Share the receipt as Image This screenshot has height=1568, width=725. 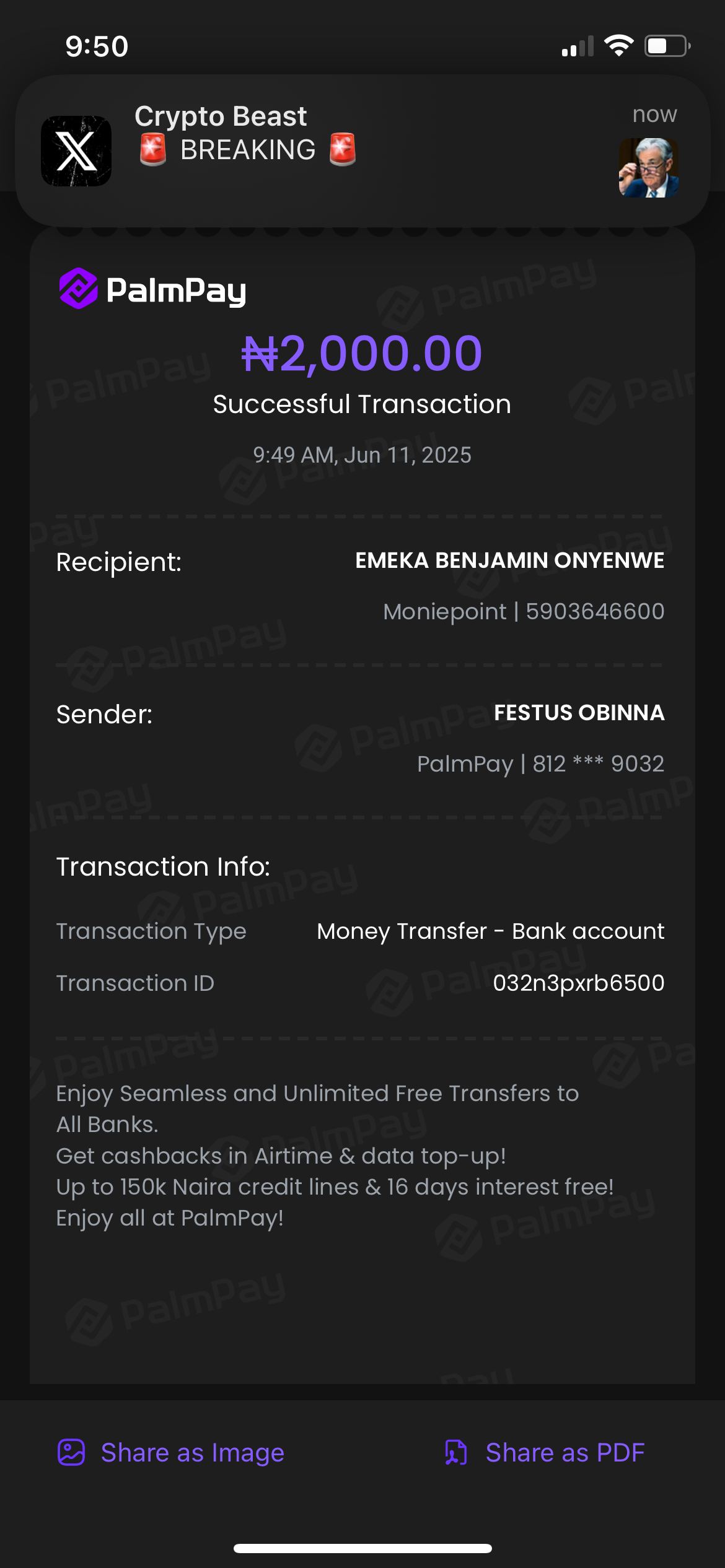click(x=171, y=1453)
